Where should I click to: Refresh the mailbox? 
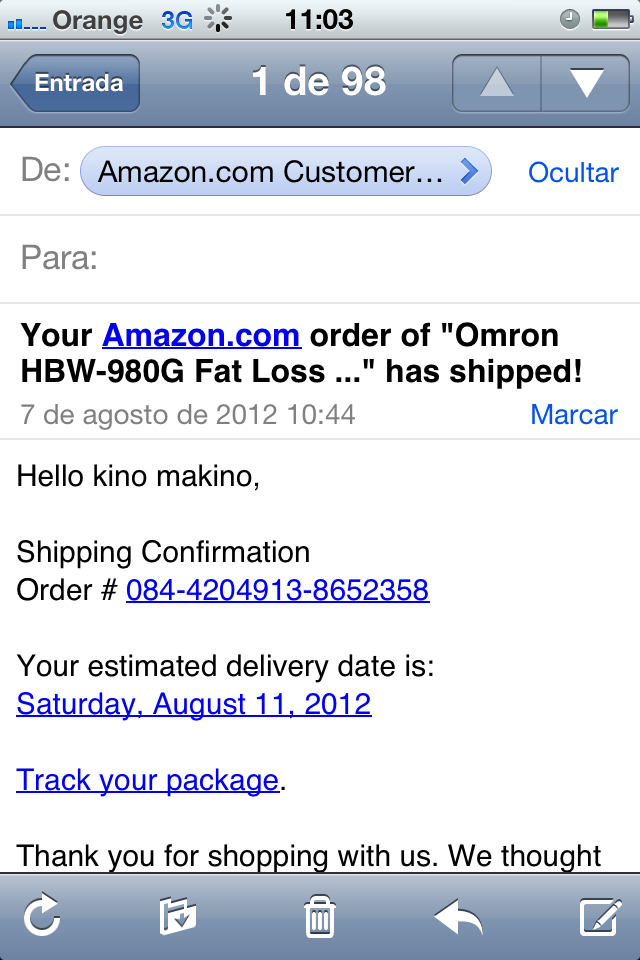click(42, 915)
